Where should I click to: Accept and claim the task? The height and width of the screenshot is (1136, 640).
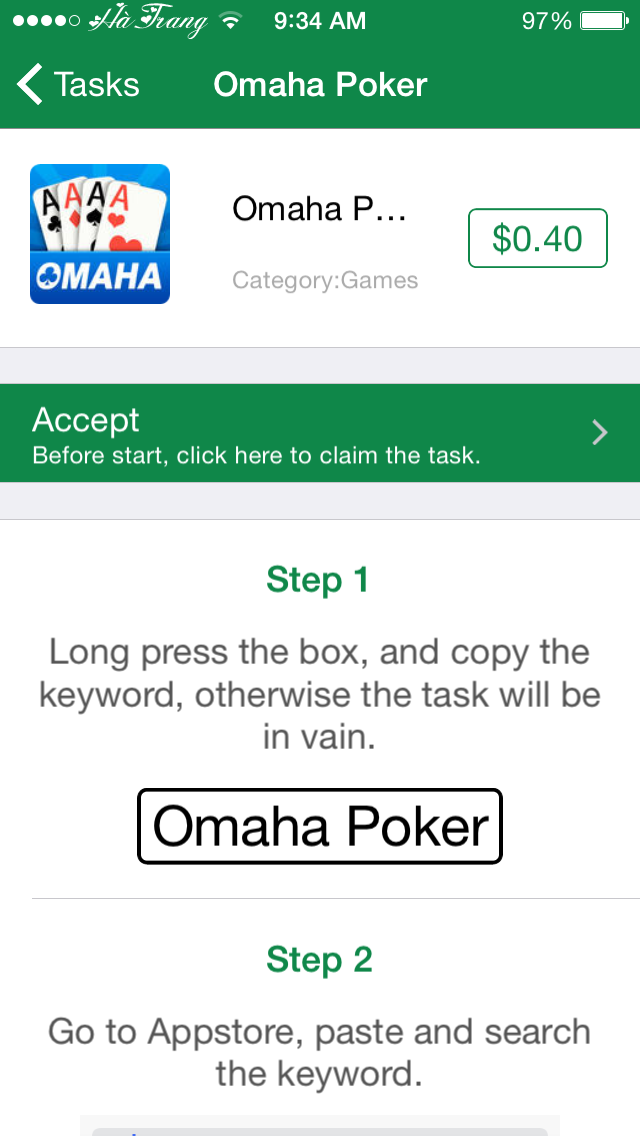[320, 433]
